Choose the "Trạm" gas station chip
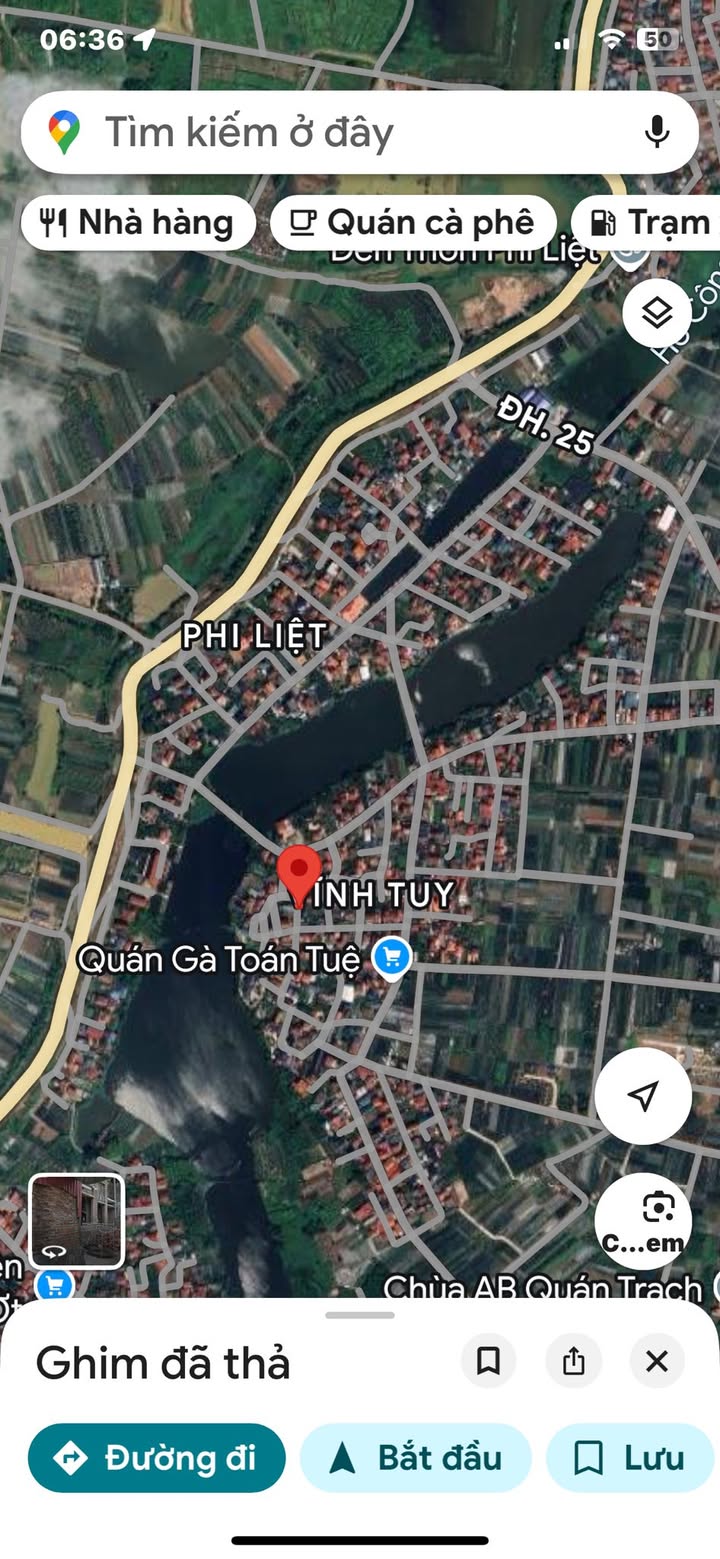This screenshot has width=720, height=1559. pyautogui.click(x=647, y=222)
